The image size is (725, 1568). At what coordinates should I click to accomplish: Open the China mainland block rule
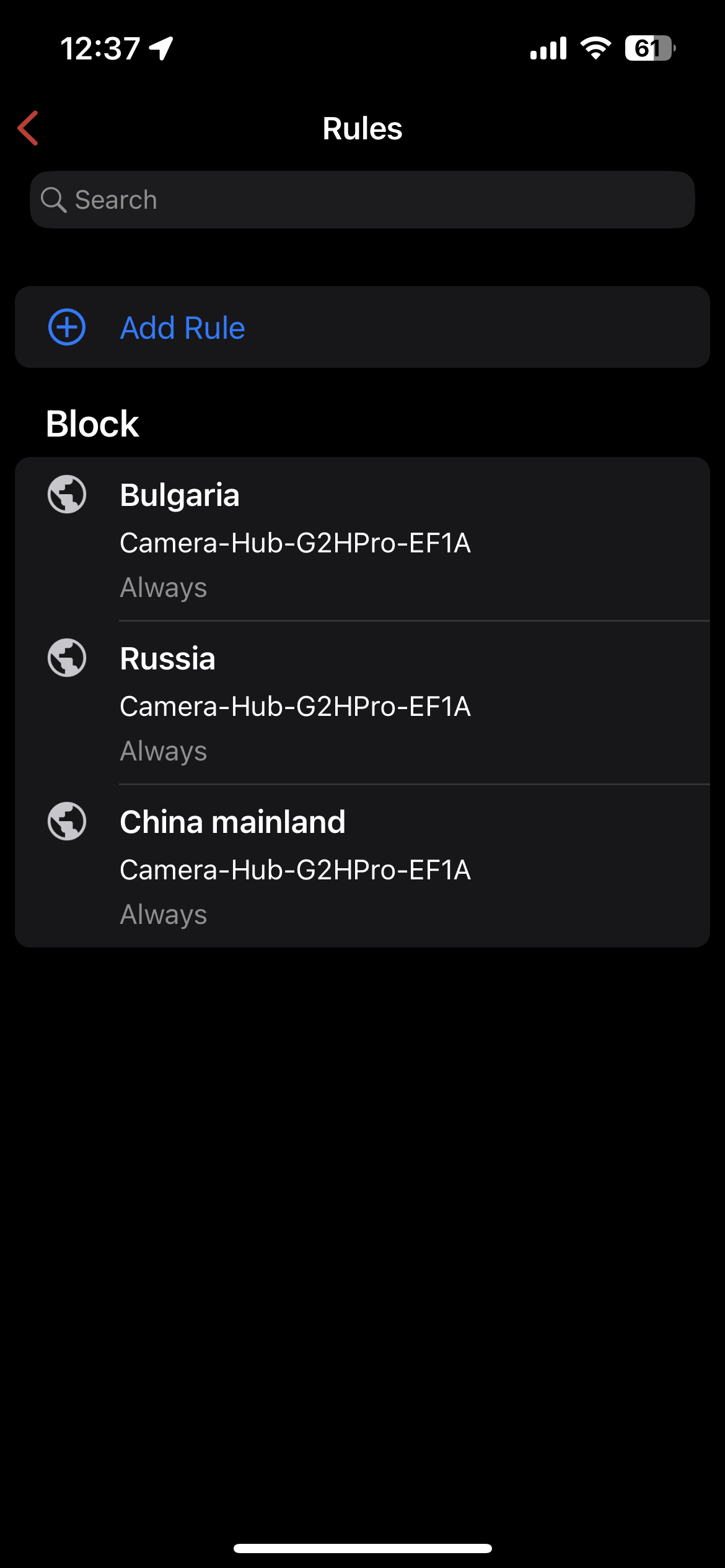(362, 866)
